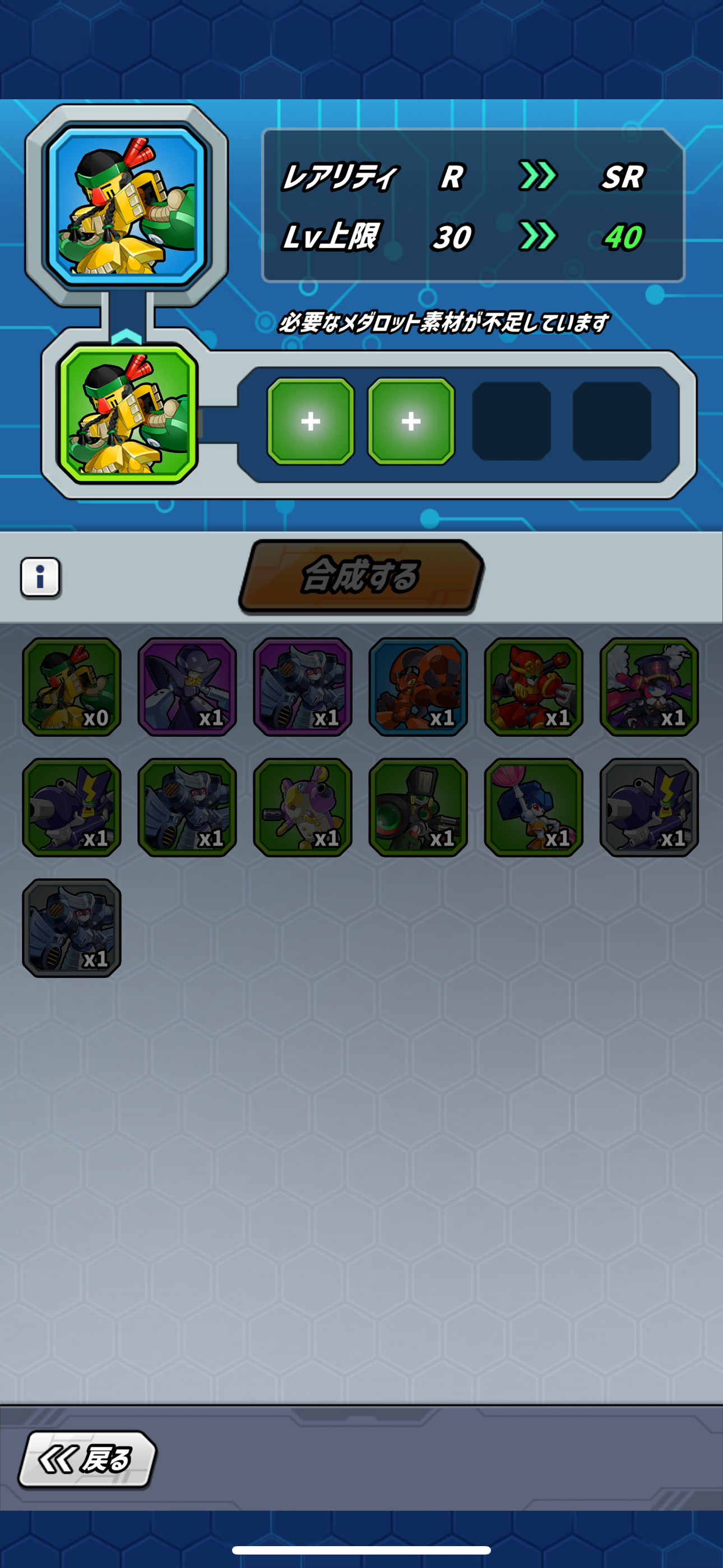Add material to the second plus slot
This screenshot has height=1568, width=723.
[x=411, y=421]
